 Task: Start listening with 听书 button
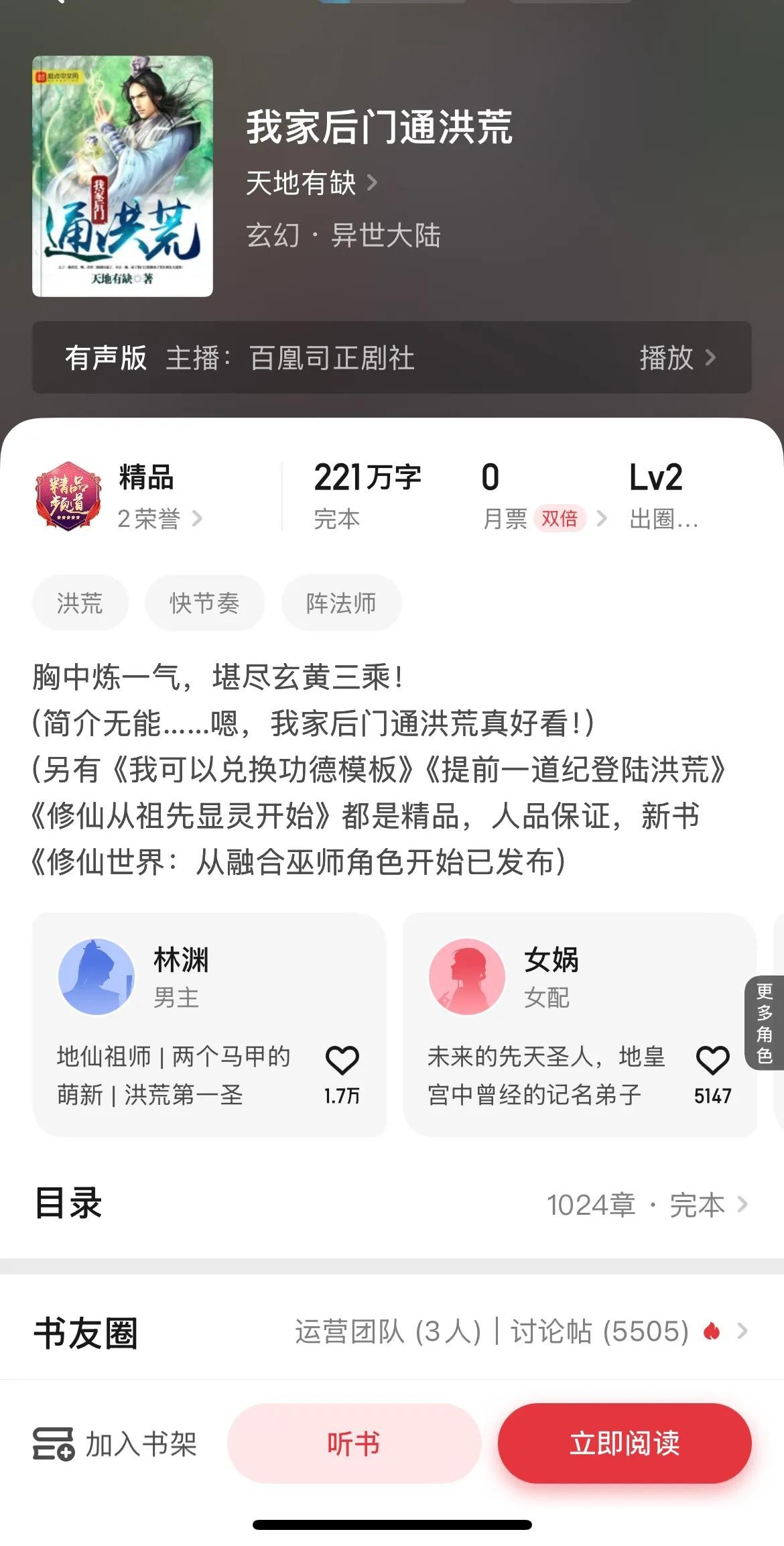[354, 1443]
